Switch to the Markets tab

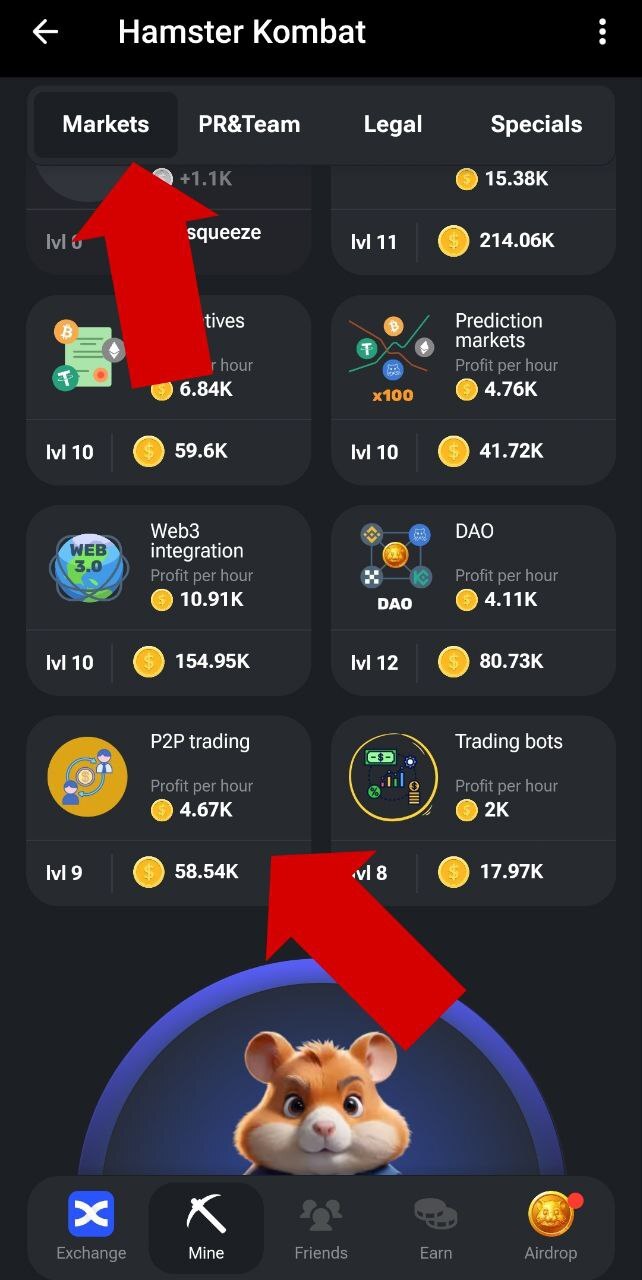(105, 125)
